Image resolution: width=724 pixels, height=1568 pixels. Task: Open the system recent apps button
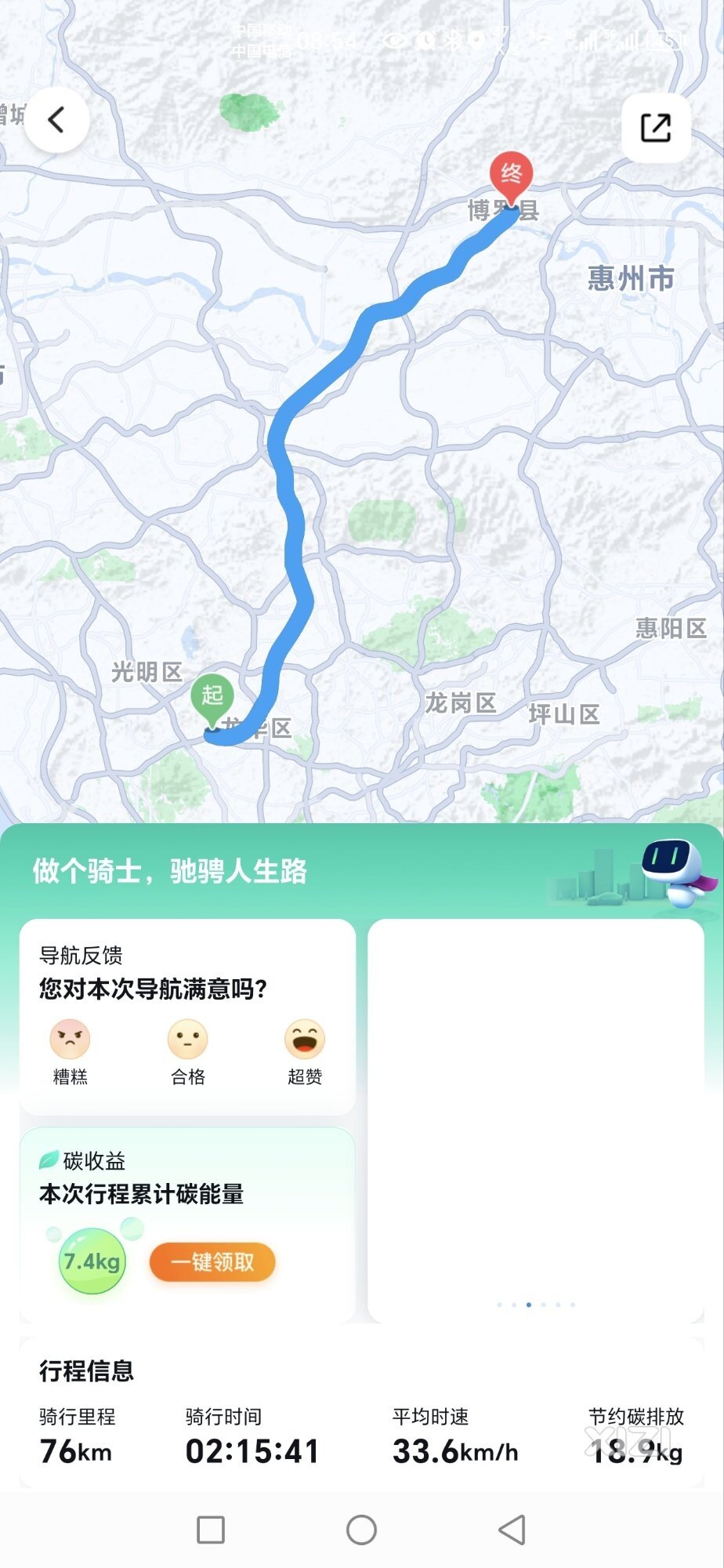point(211,1530)
